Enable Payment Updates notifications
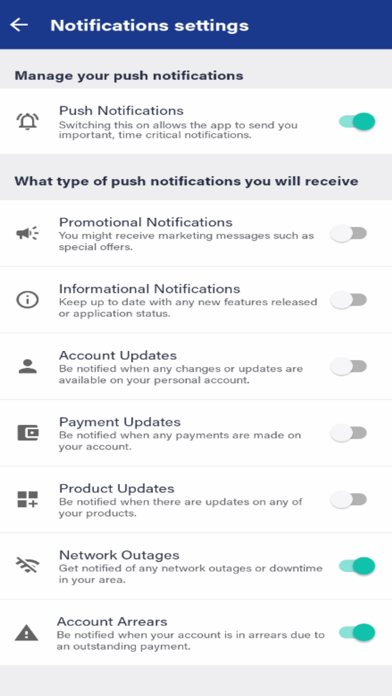The width and height of the screenshot is (392, 696). tap(348, 433)
